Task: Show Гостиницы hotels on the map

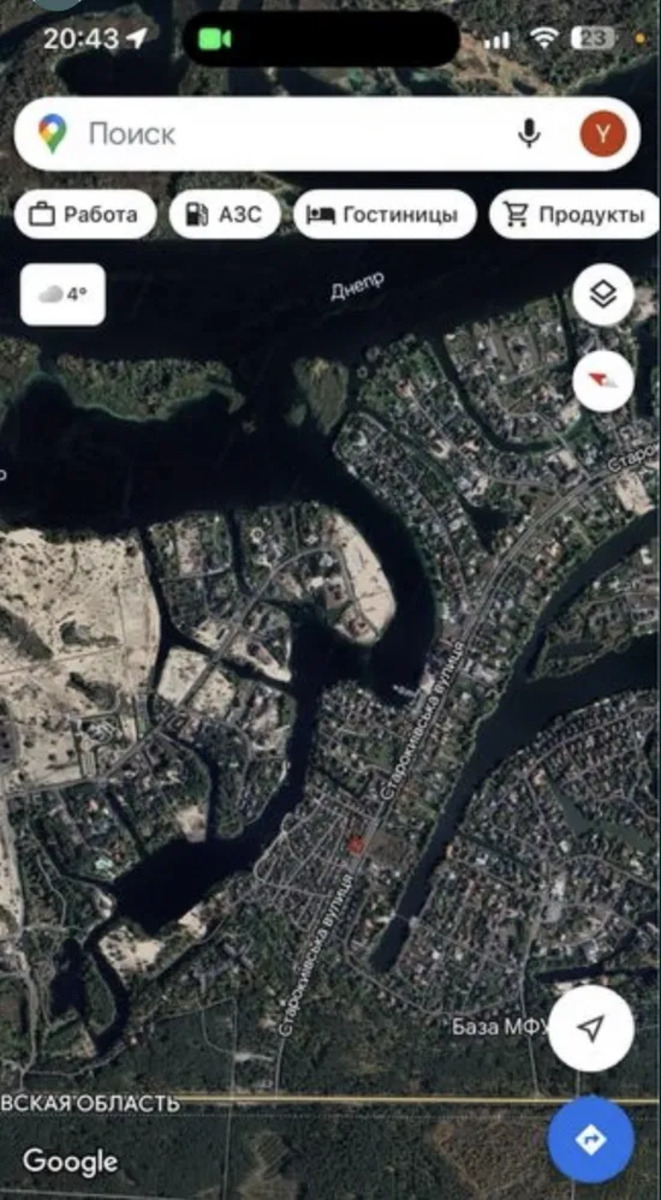Action: [384, 214]
